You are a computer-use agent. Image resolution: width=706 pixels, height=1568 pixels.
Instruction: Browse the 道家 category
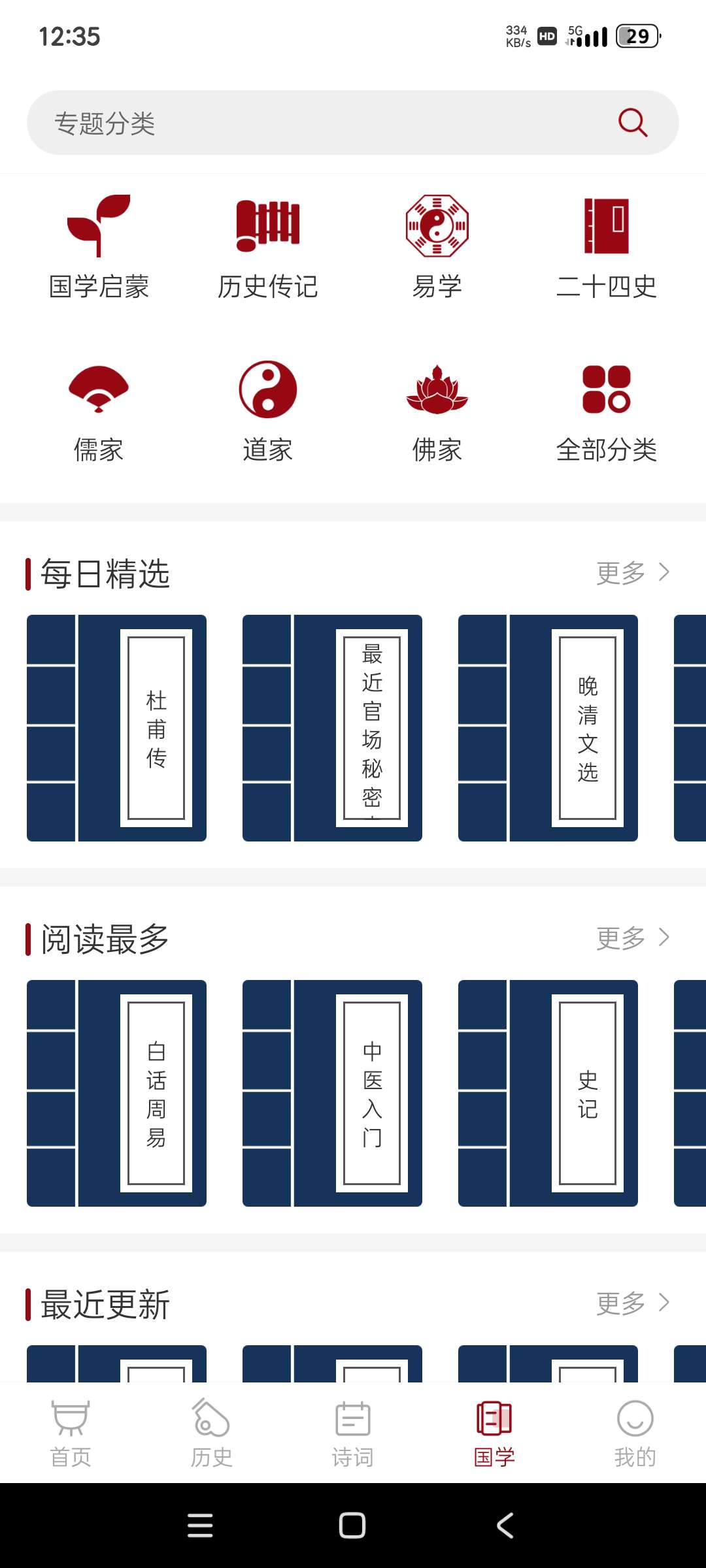pyautogui.click(x=268, y=412)
